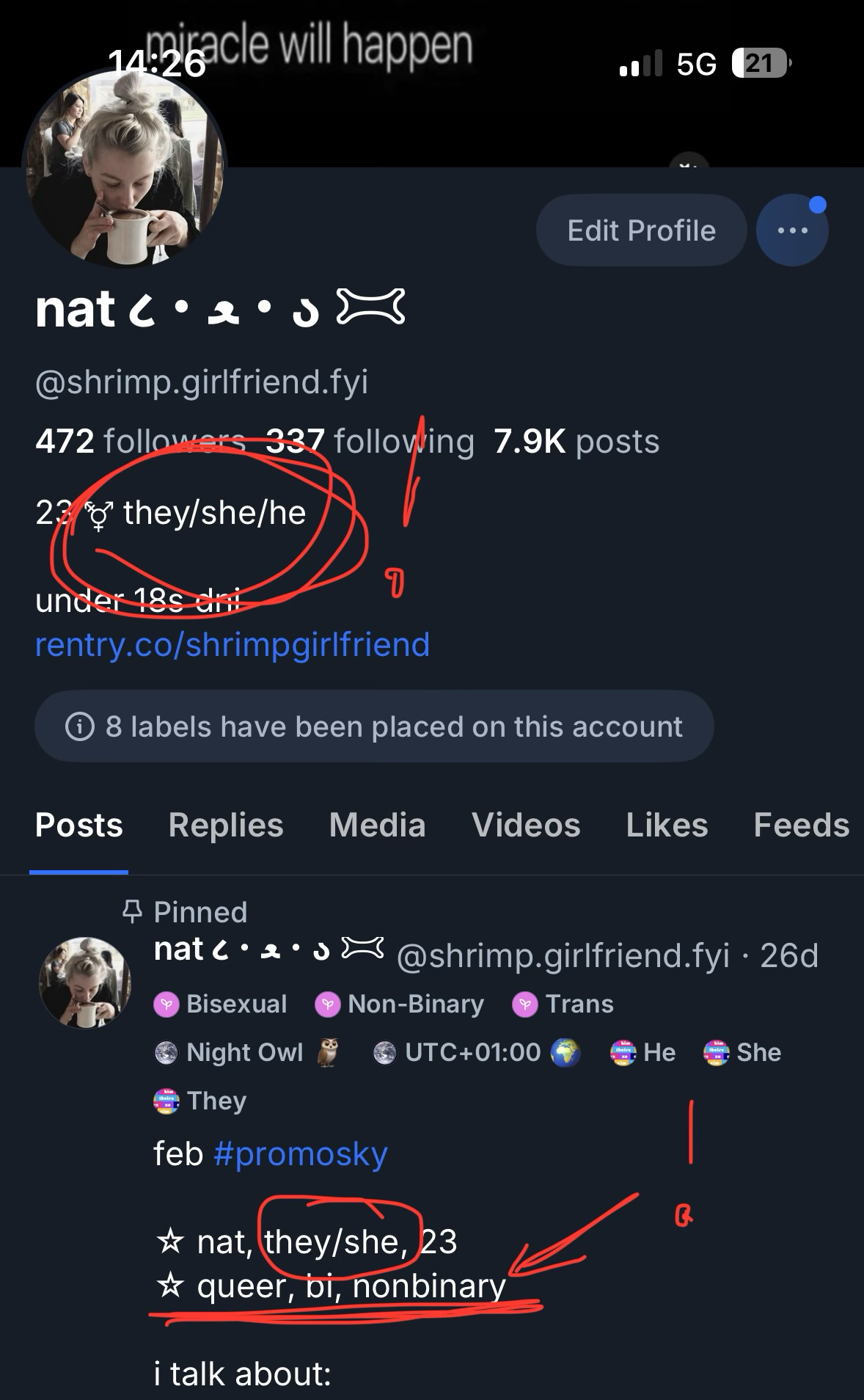Open the profile avatar picture
Screen dimensions: 864x1400
tap(123, 170)
